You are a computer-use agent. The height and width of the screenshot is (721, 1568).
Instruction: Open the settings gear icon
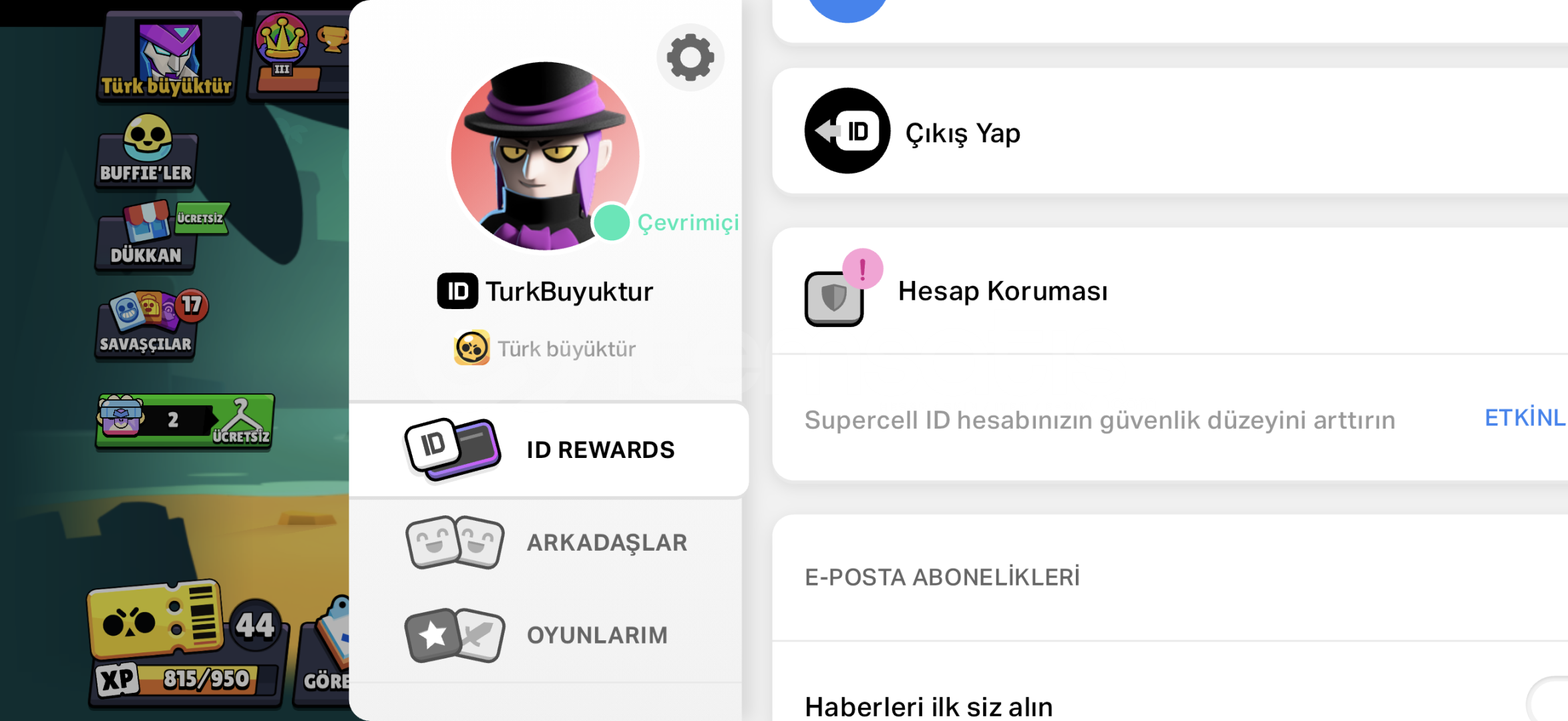[x=690, y=57]
